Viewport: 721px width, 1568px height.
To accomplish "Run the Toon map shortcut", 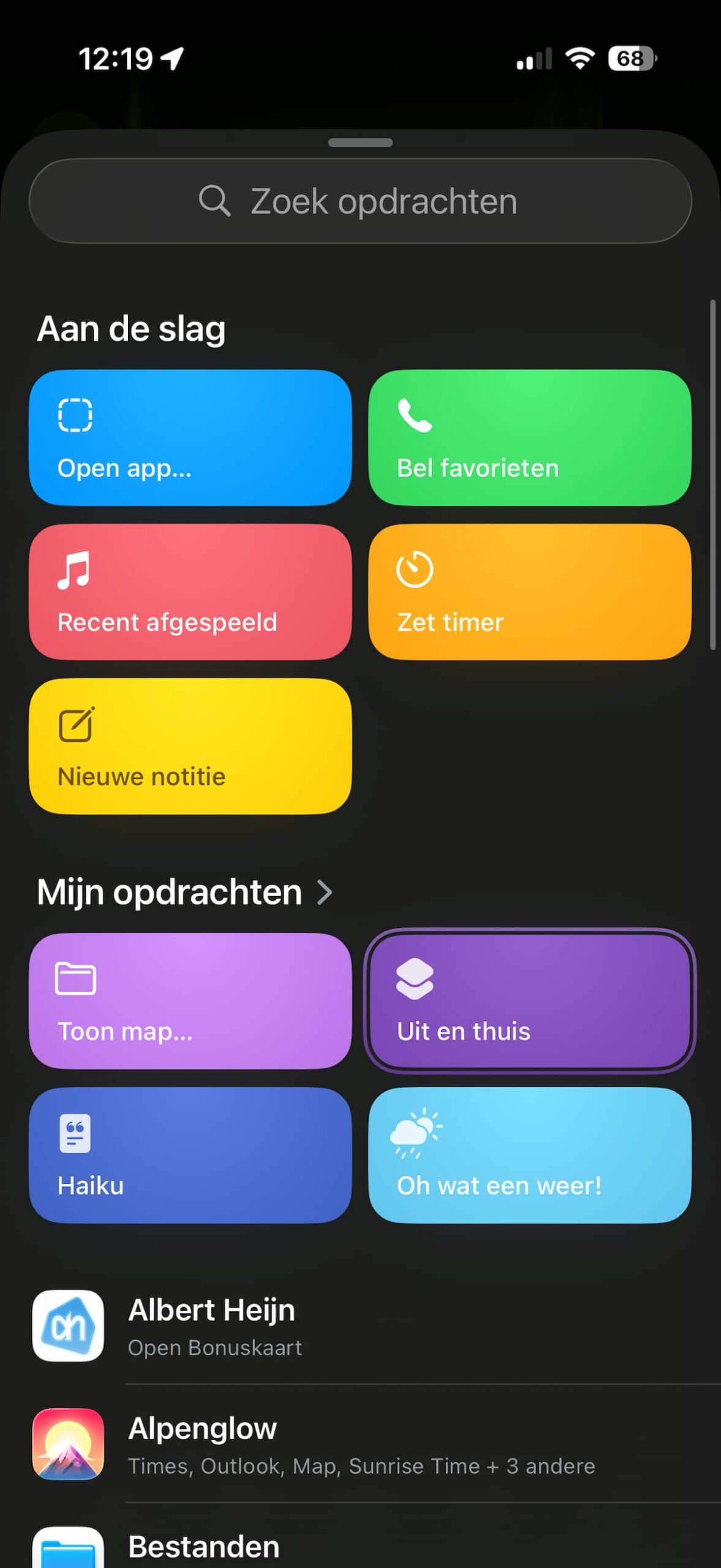I will (x=190, y=1001).
